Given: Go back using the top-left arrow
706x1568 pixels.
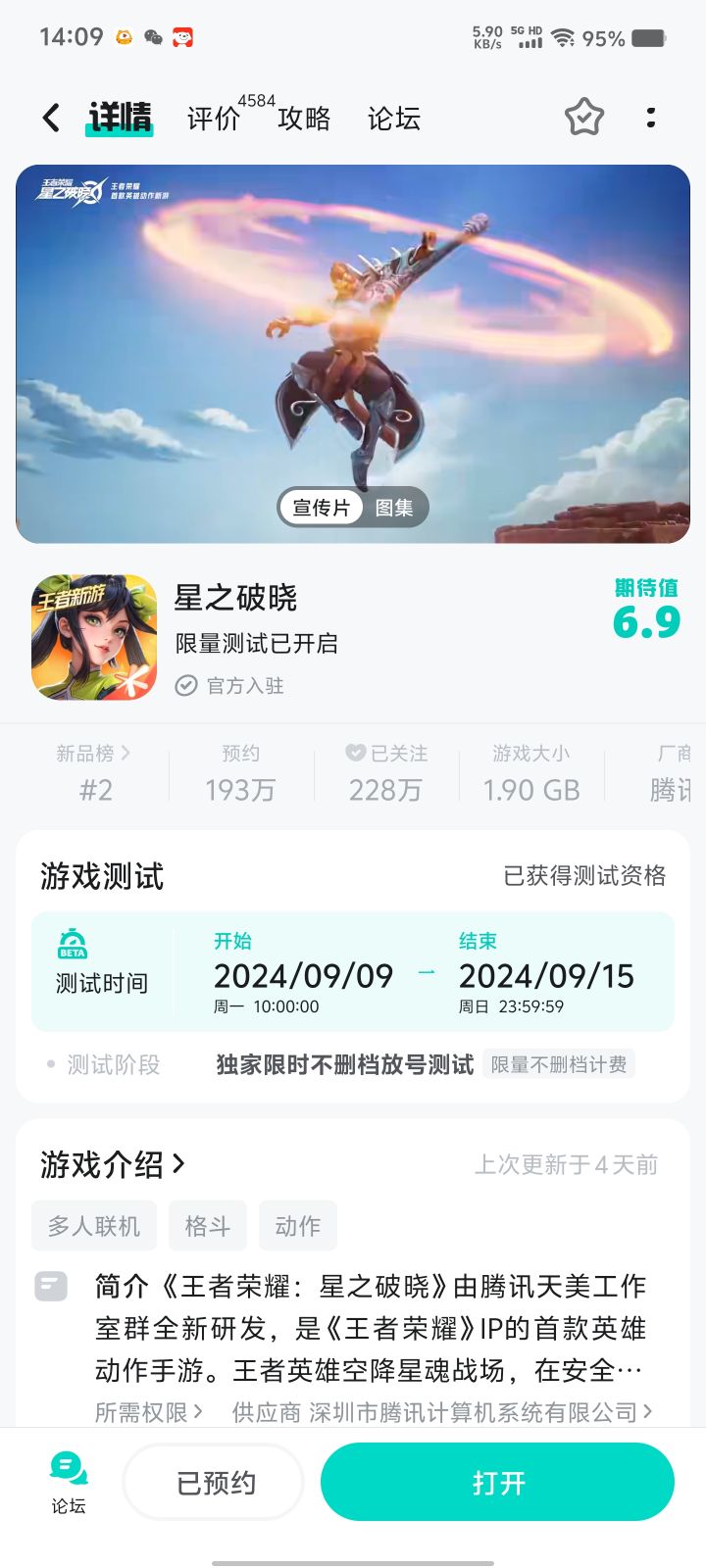Looking at the screenshot, I should 51,119.
